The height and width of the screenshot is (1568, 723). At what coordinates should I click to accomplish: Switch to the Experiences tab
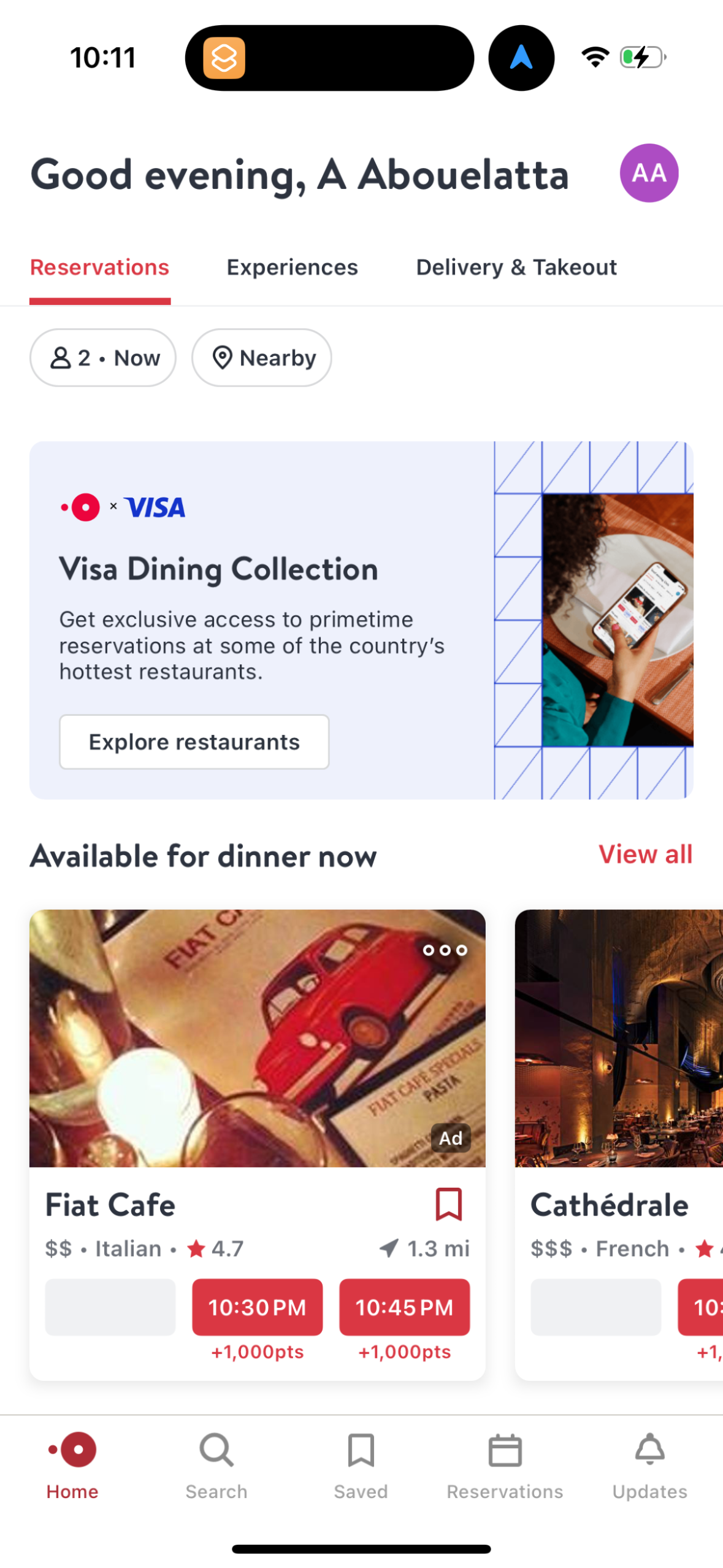point(291,267)
